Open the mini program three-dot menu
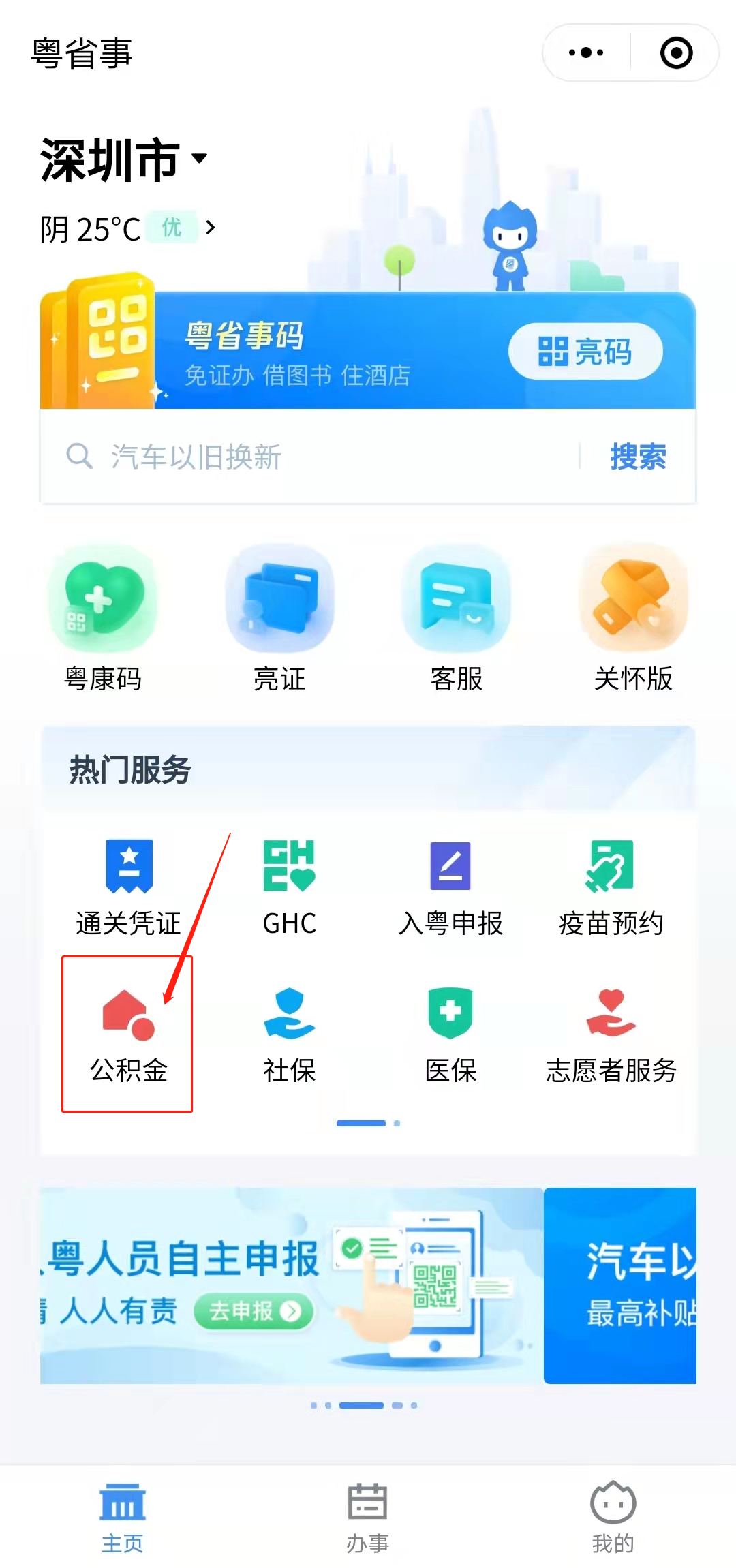736x1568 pixels. point(586,52)
